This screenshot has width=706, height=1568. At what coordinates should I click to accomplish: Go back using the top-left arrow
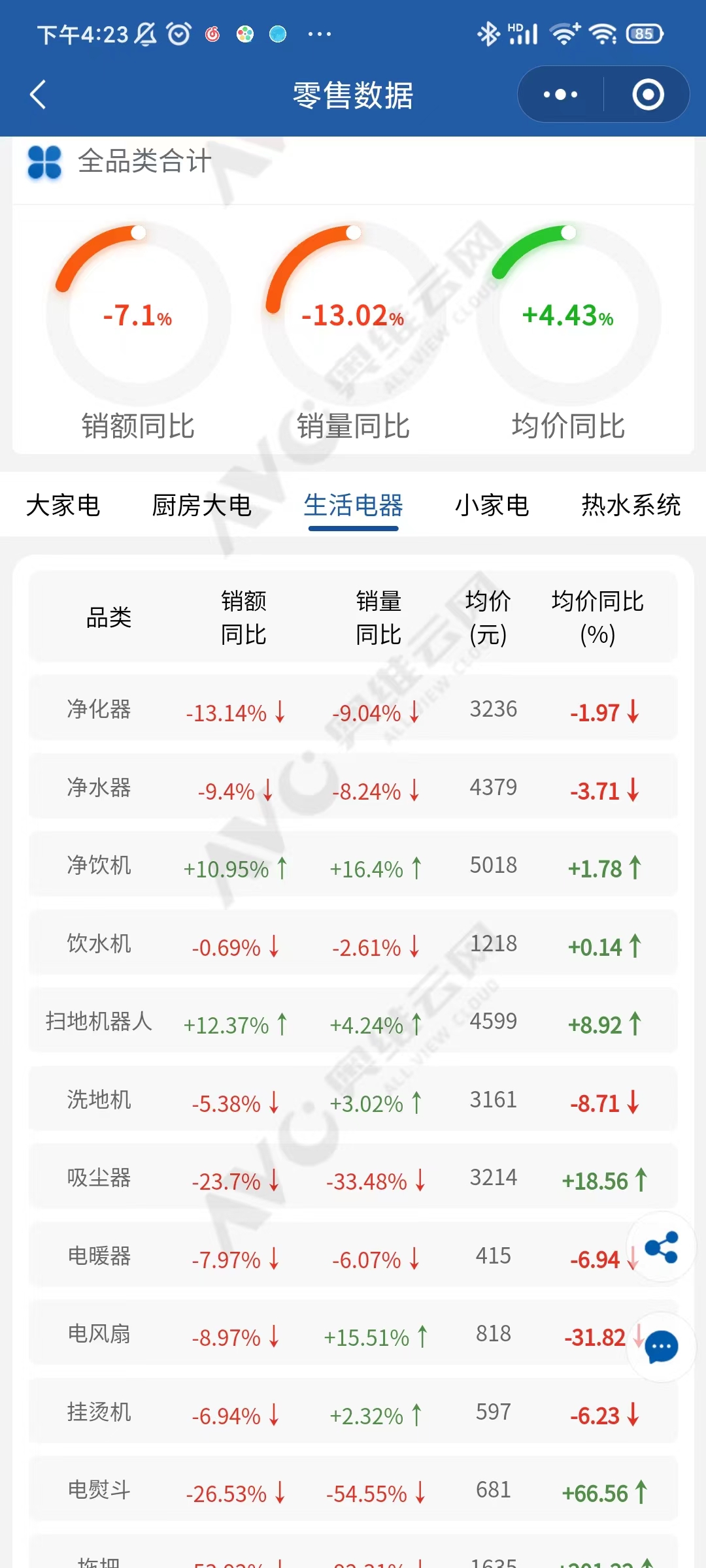point(38,95)
